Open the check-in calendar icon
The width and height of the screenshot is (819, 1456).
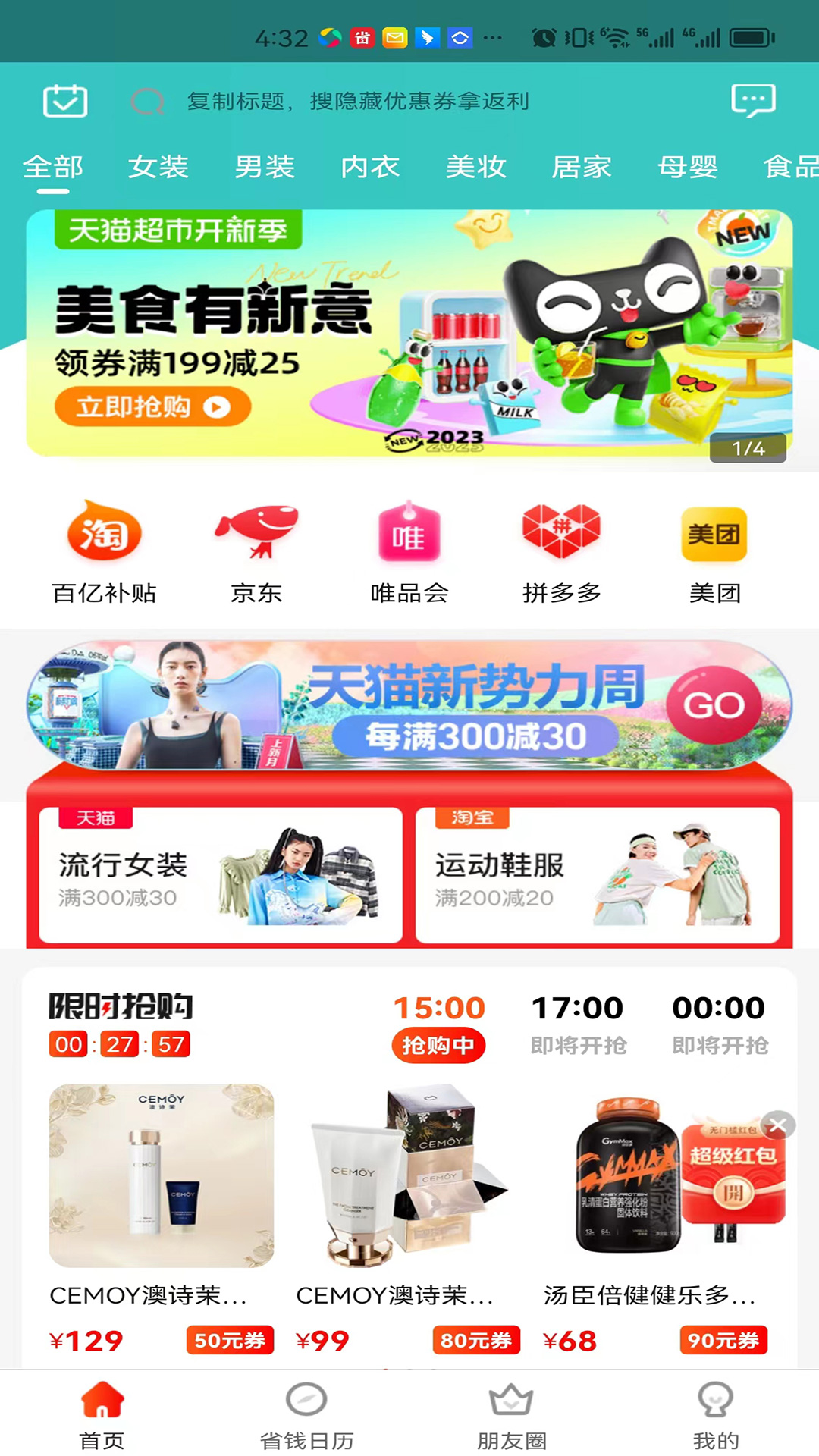point(65,101)
